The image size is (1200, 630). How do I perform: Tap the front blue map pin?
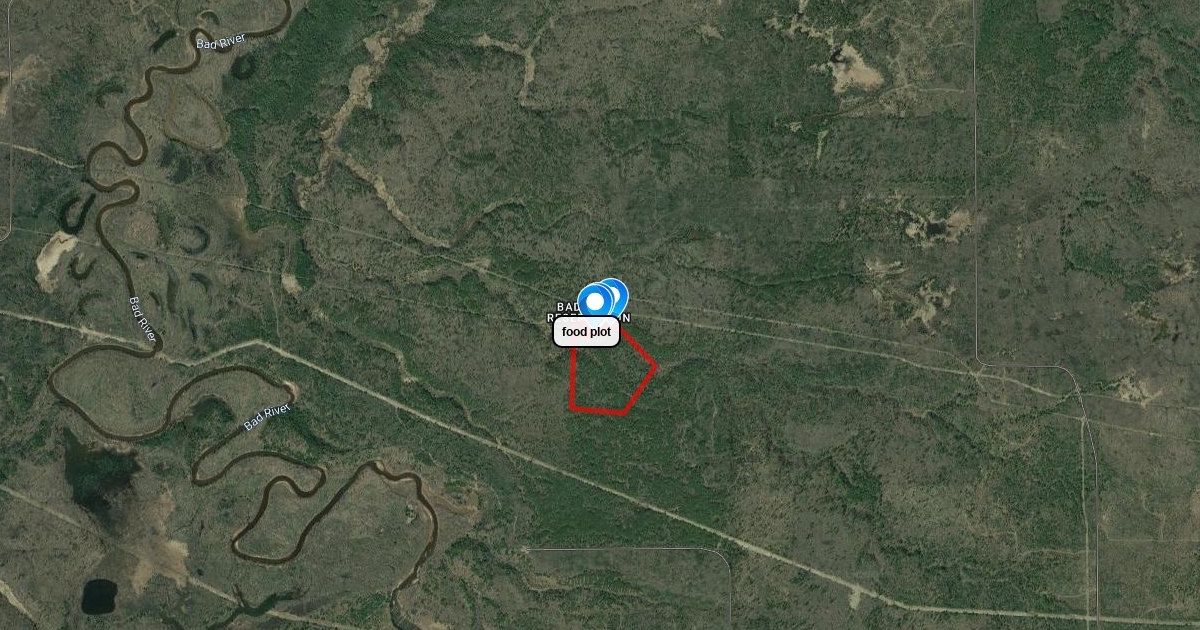click(595, 300)
